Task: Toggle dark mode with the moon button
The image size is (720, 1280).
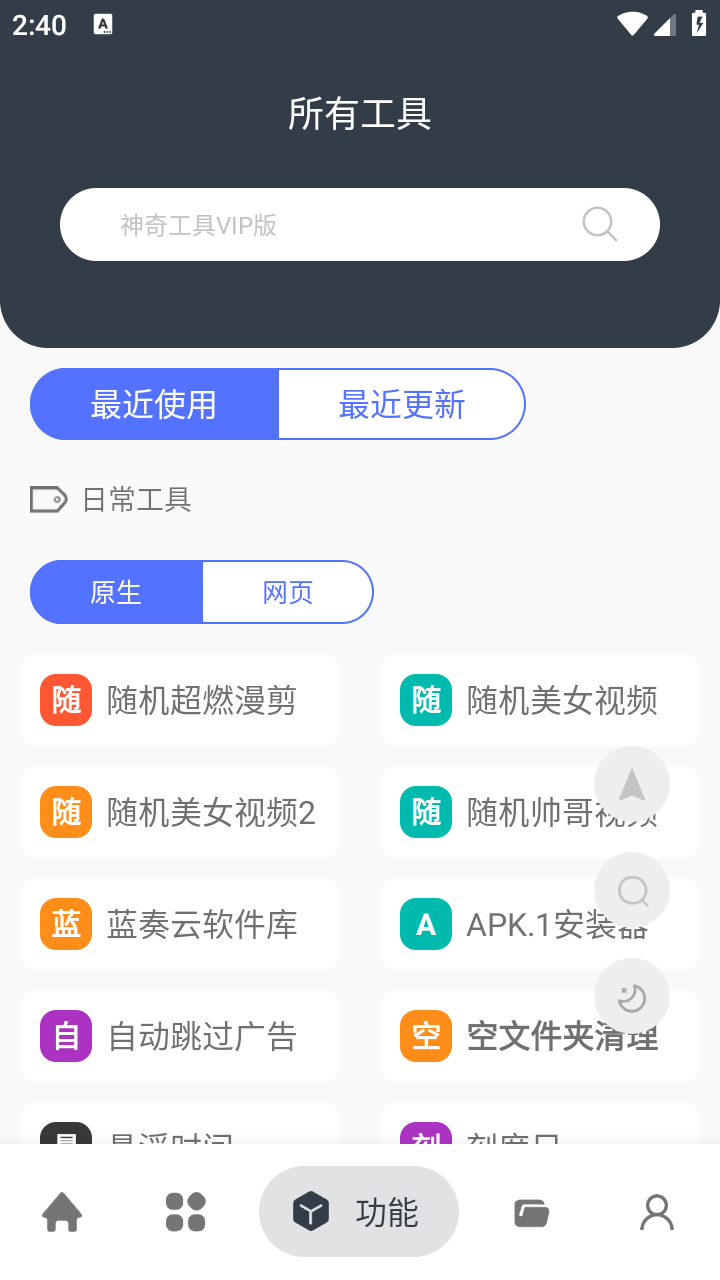Action: coord(632,995)
